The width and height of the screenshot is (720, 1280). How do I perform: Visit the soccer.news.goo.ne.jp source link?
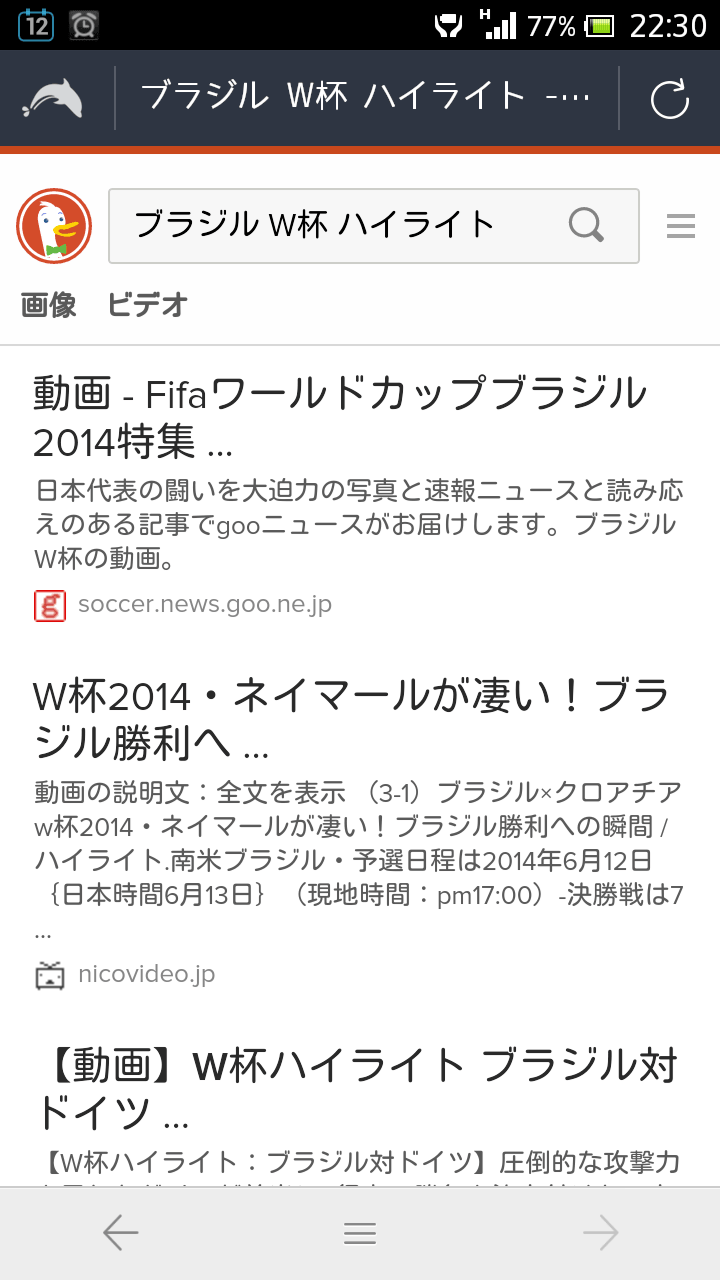pyautogui.click(x=204, y=604)
